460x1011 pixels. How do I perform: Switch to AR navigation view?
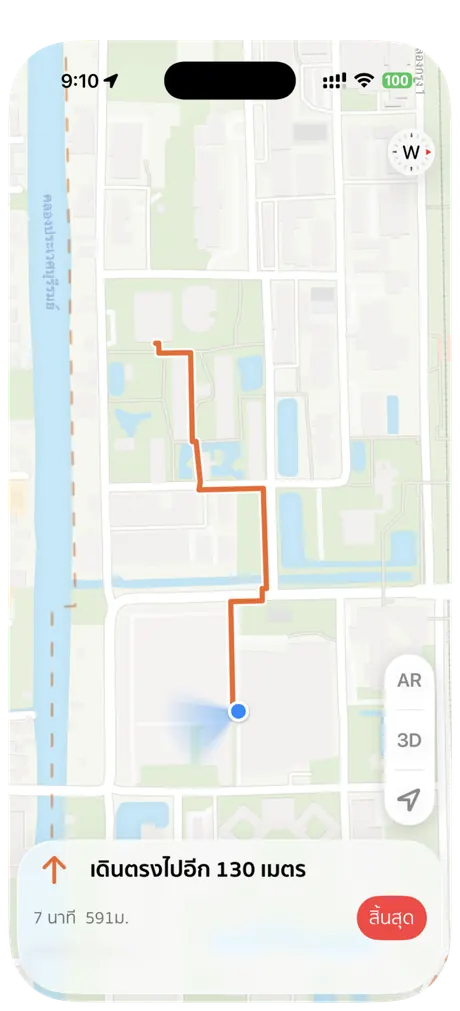coord(409,681)
